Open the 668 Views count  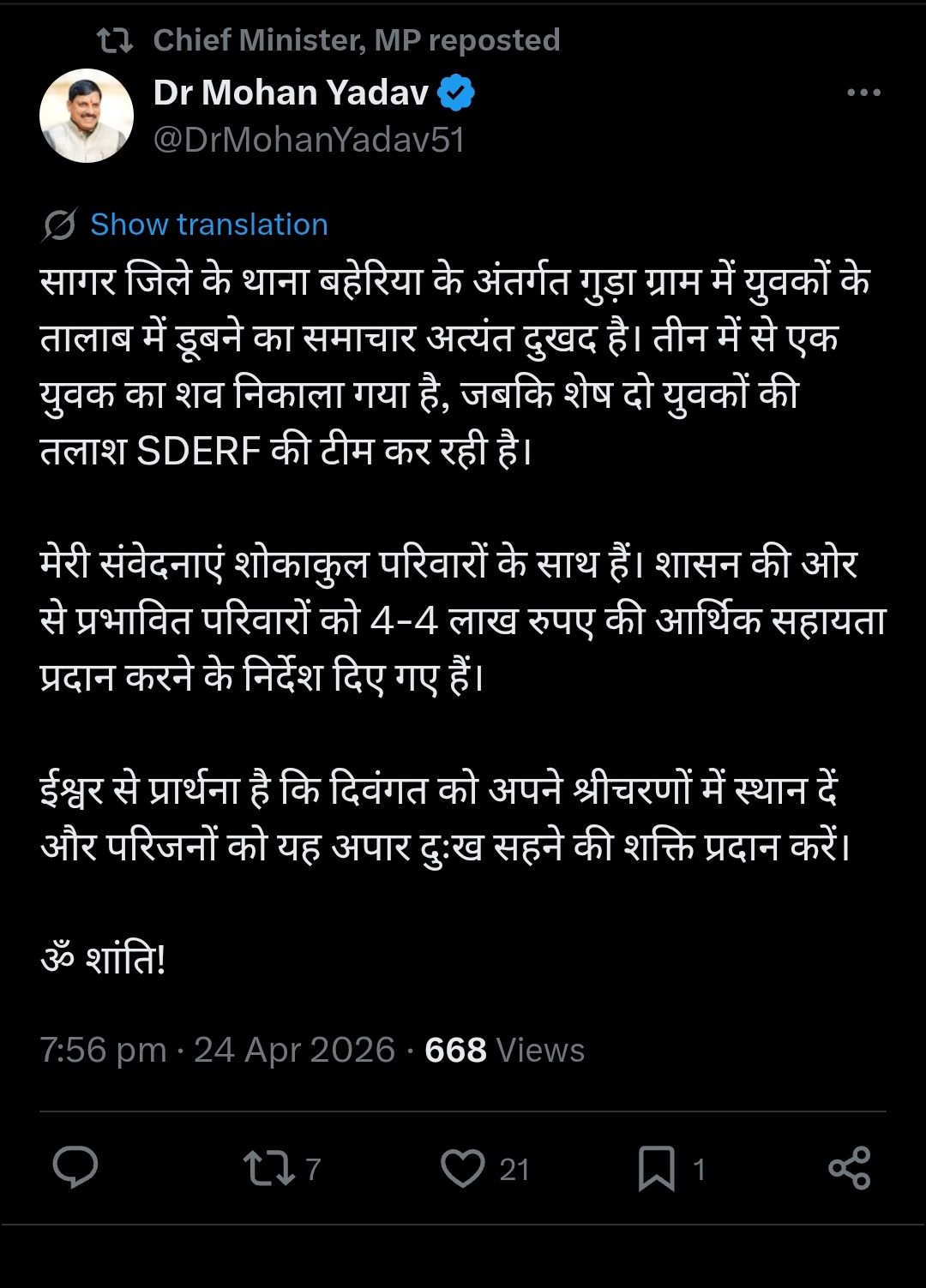point(504,1050)
